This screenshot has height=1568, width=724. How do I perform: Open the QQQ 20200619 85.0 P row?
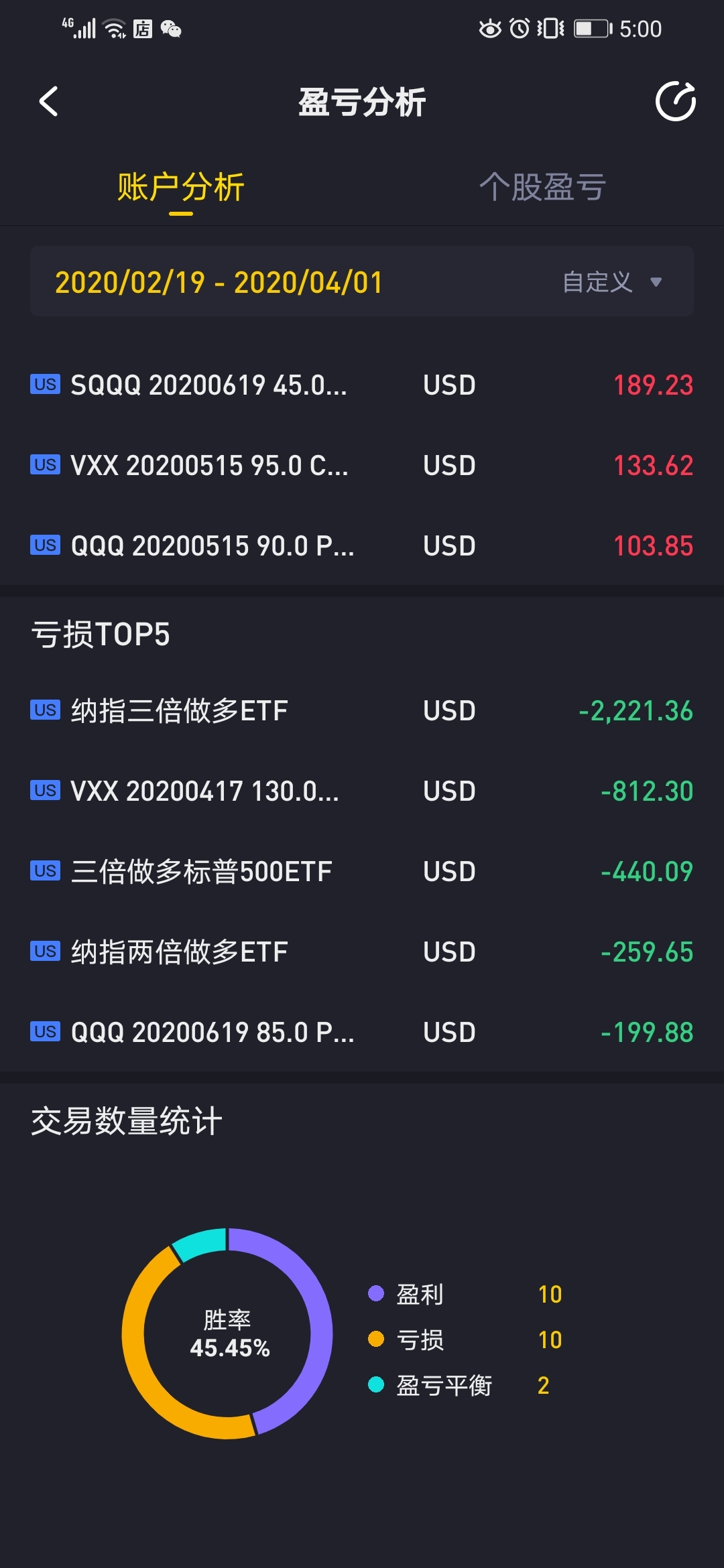point(362,1032)
